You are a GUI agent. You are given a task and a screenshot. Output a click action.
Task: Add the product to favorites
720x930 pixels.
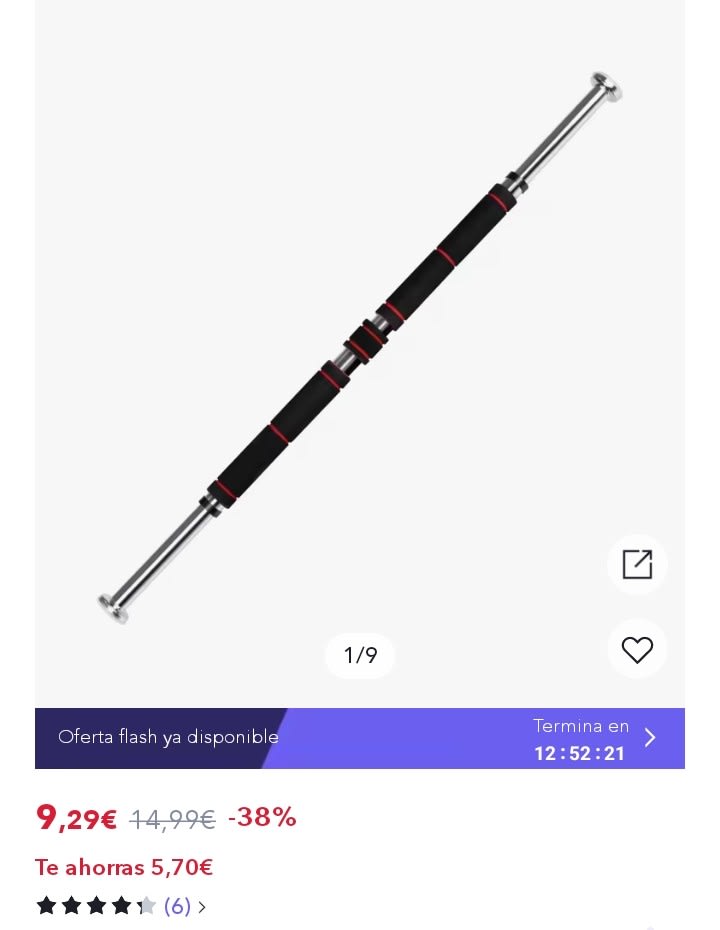pyautogui.click(x=637, y=650)
